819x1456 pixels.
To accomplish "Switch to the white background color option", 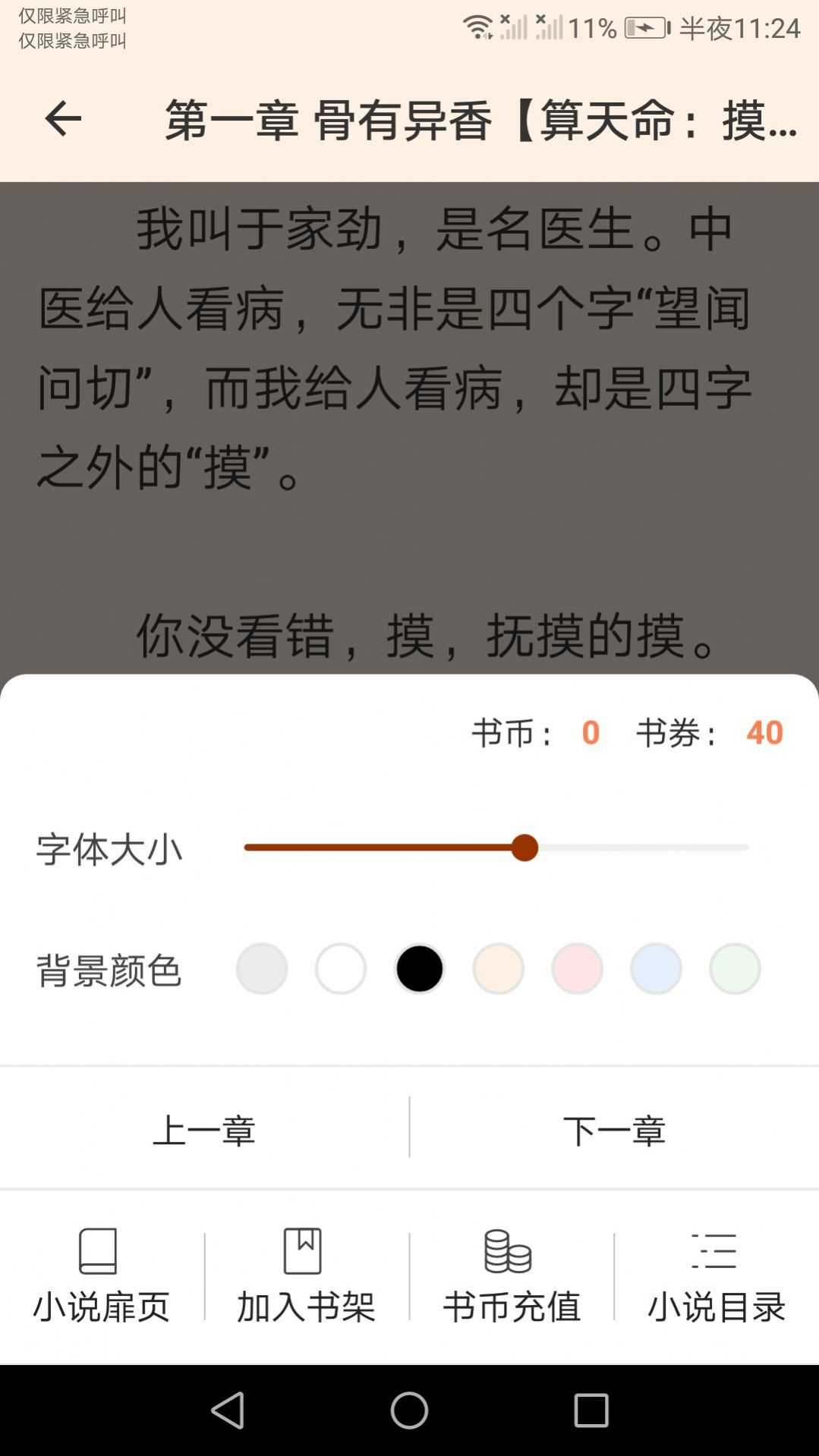I will coord(341,969).
